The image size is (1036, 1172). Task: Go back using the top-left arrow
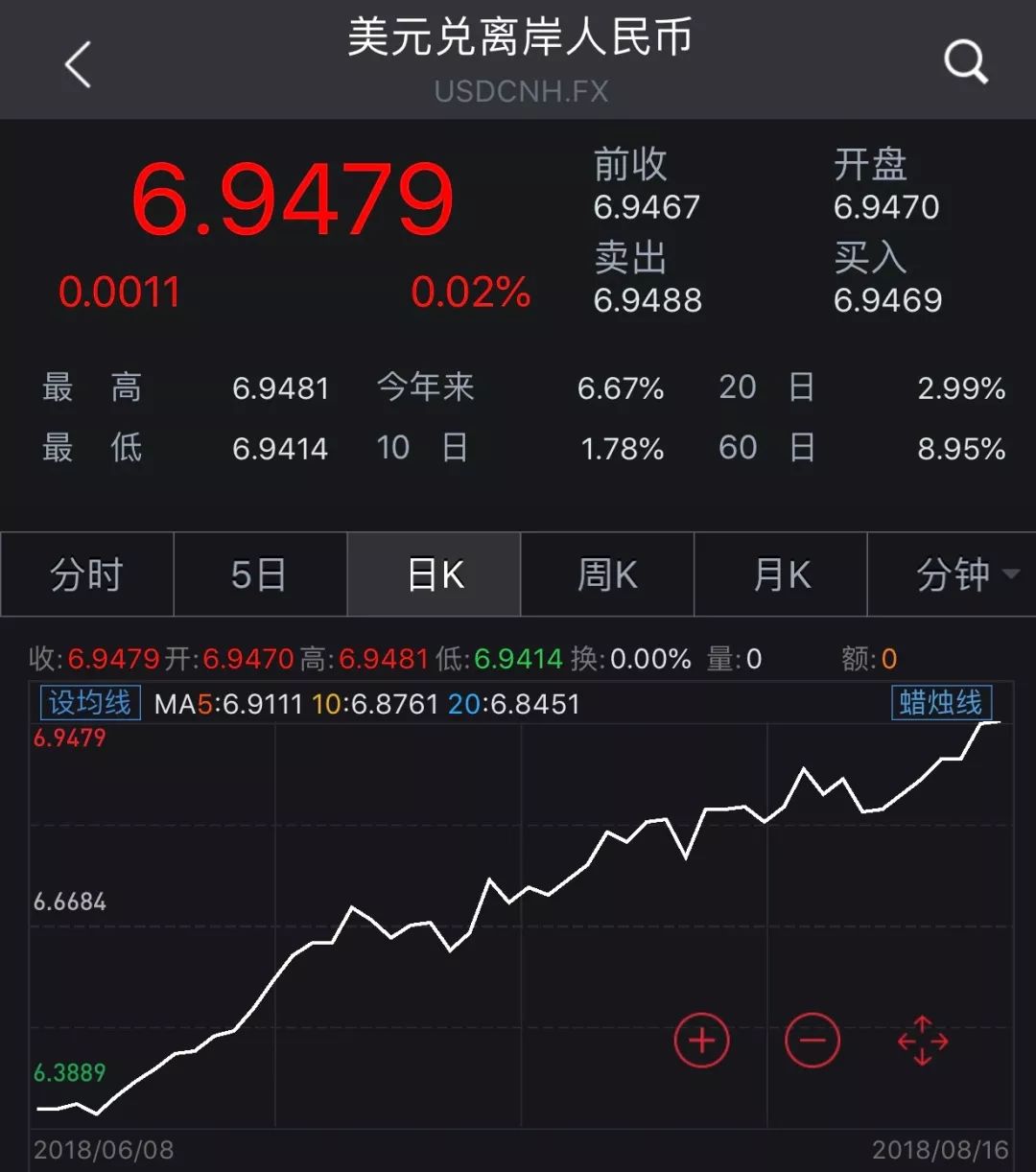click(x=78, y=65)
